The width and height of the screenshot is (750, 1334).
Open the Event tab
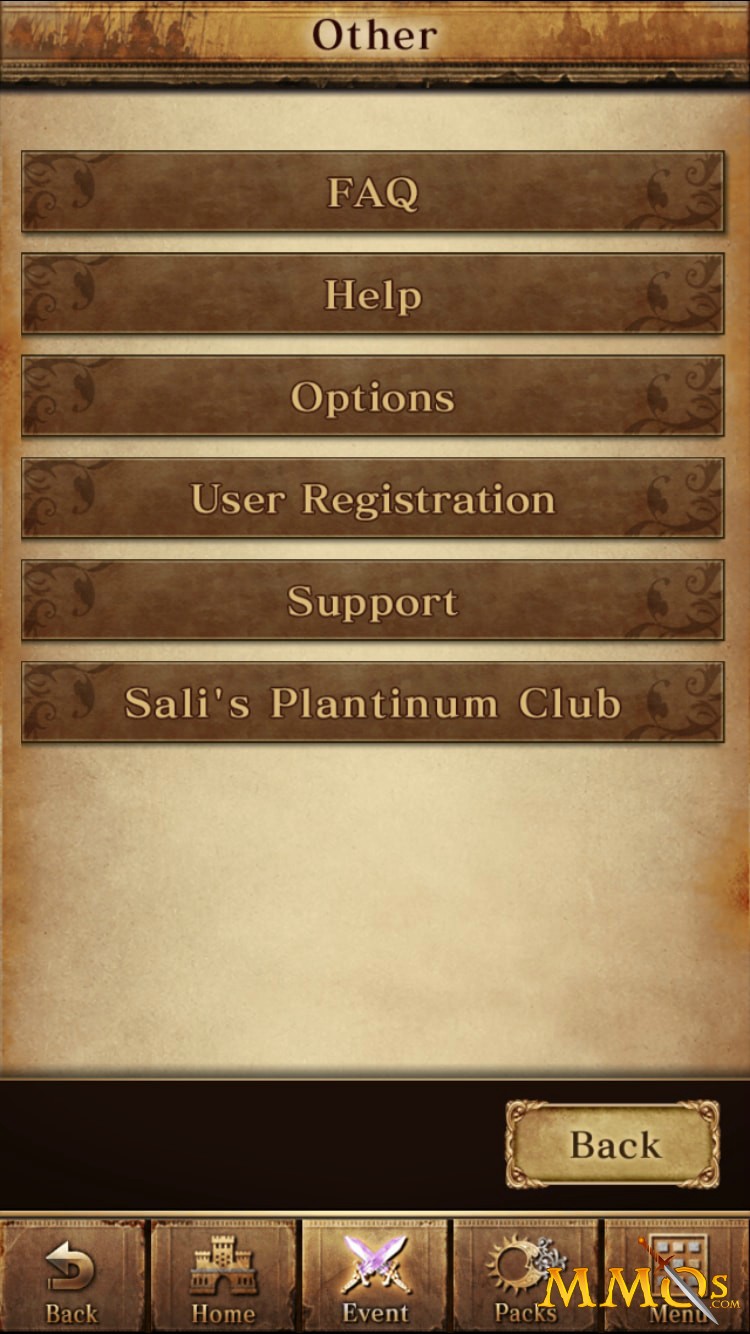375,1276
